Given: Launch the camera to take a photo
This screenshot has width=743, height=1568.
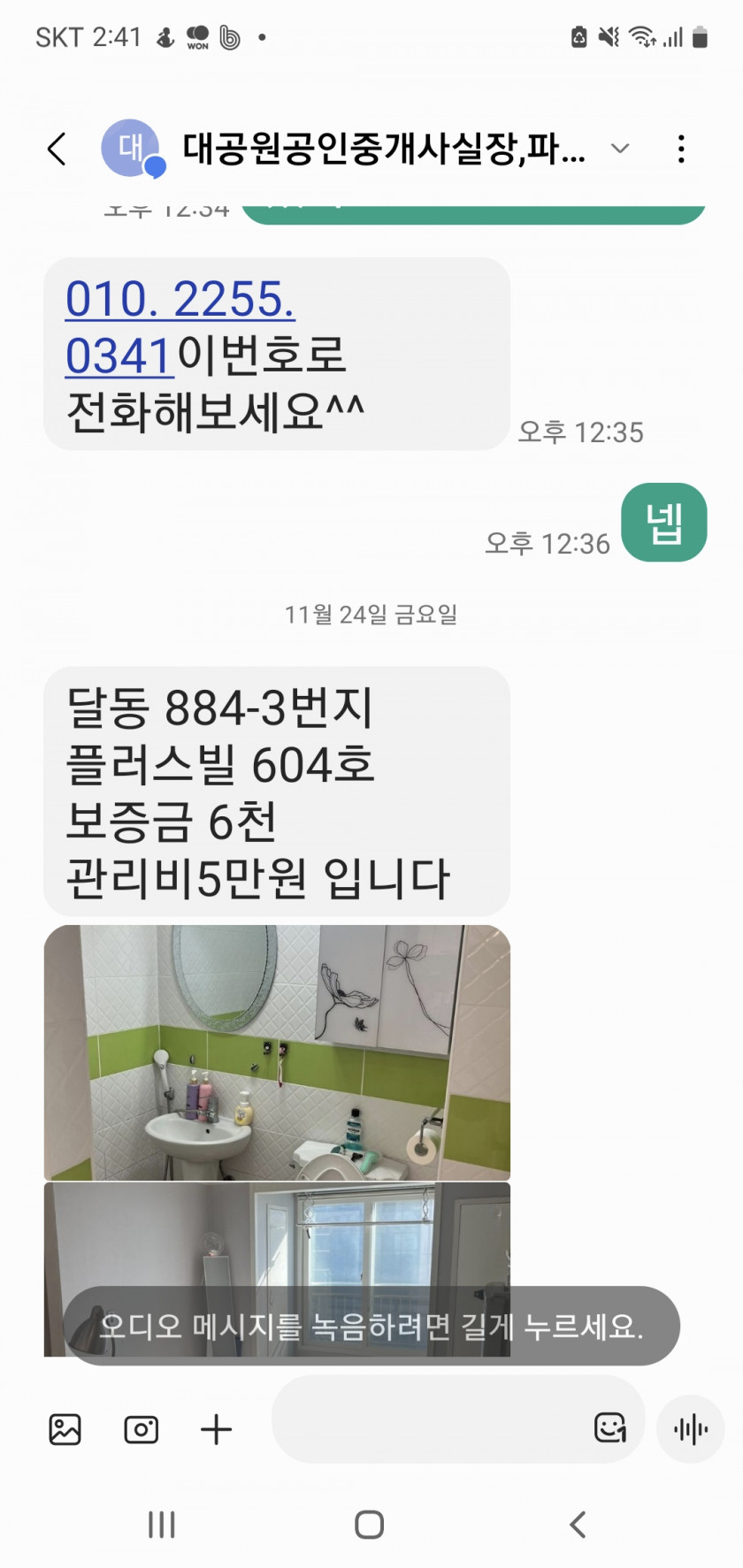Looking at the screenshot, I should pos(142,1429).
